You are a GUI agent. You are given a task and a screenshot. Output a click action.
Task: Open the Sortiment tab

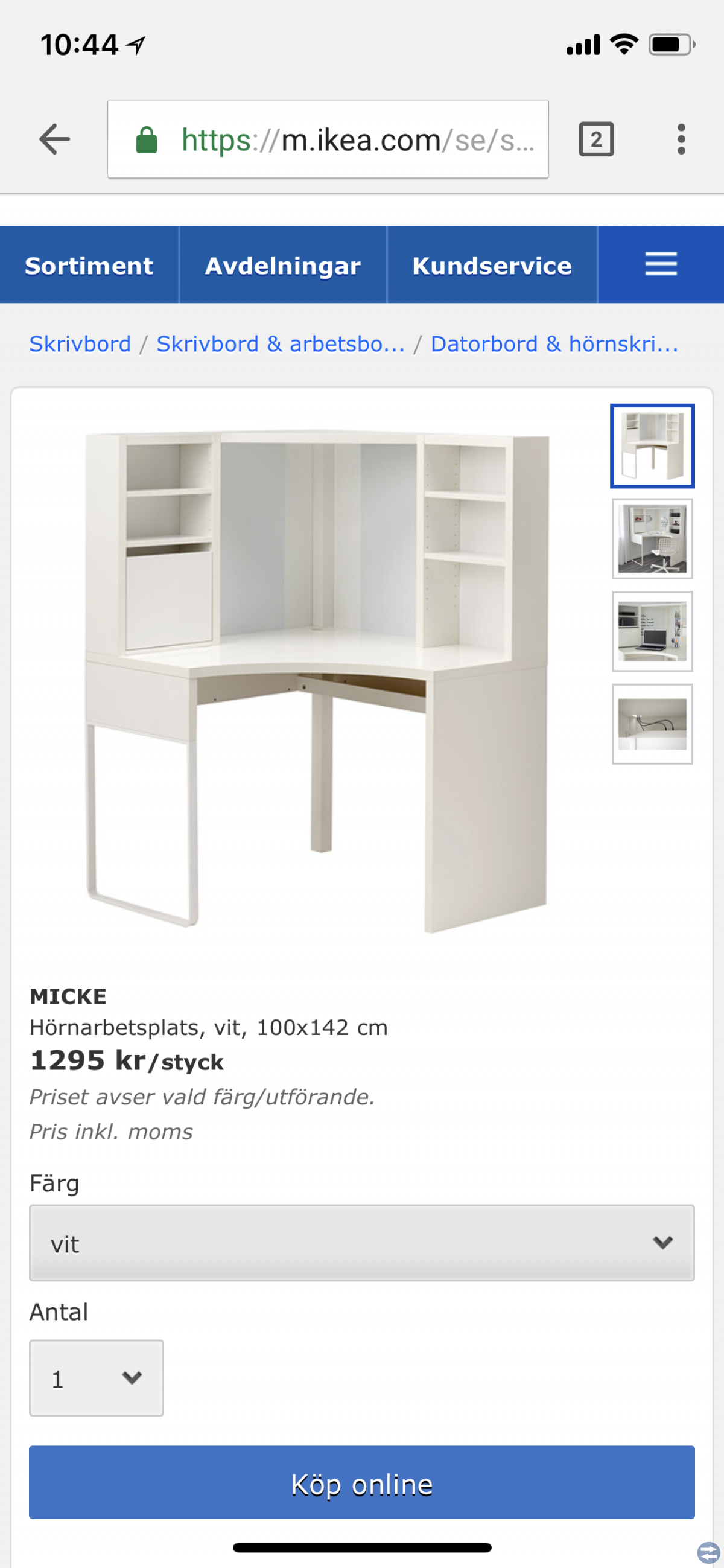pyautogui.click(x=89, y=266)
